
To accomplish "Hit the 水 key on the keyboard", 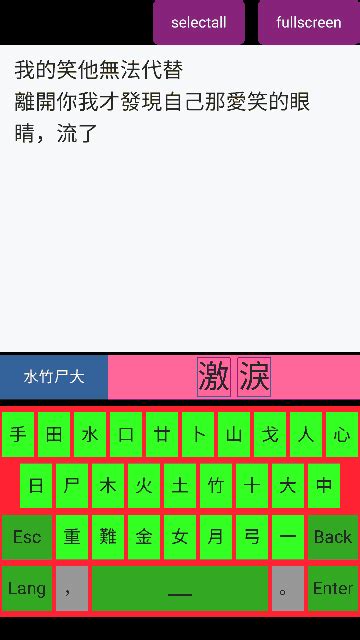I will pos(90,434).
